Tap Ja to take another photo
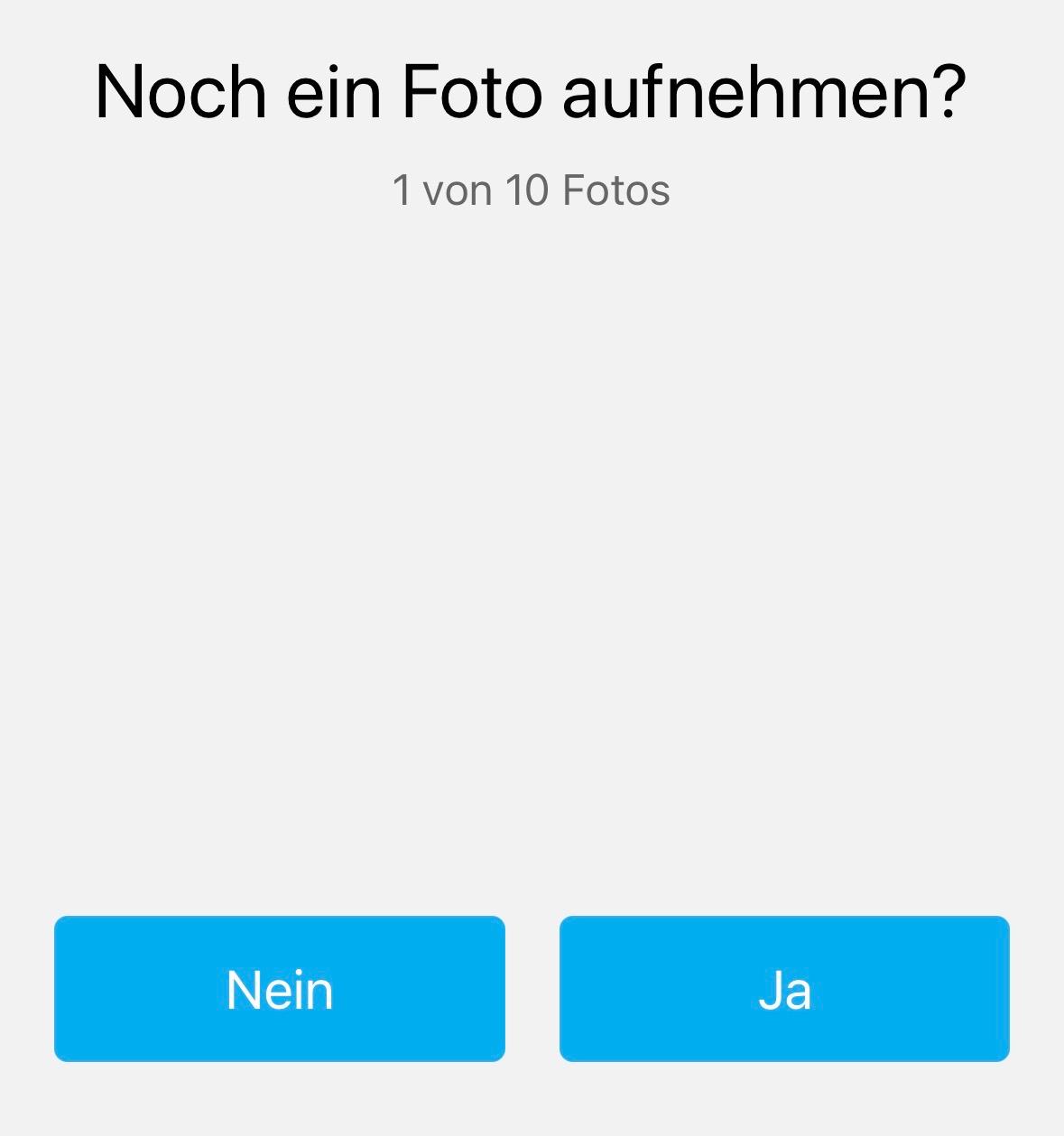The width and height of the screenshot is (1064, 1136). pos(784,989)
